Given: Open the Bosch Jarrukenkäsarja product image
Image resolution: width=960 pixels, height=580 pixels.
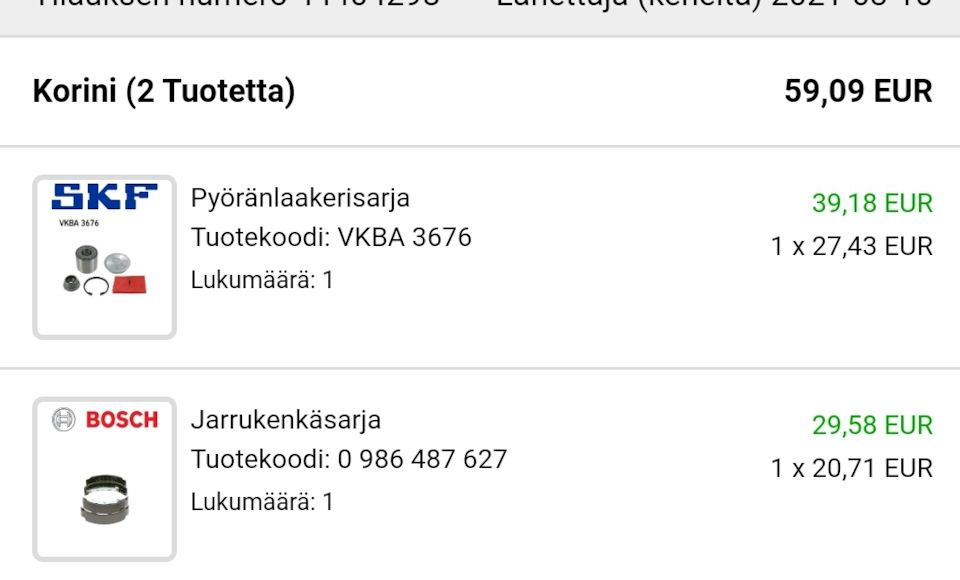Looking at the screenshot, I should point(104,479).
